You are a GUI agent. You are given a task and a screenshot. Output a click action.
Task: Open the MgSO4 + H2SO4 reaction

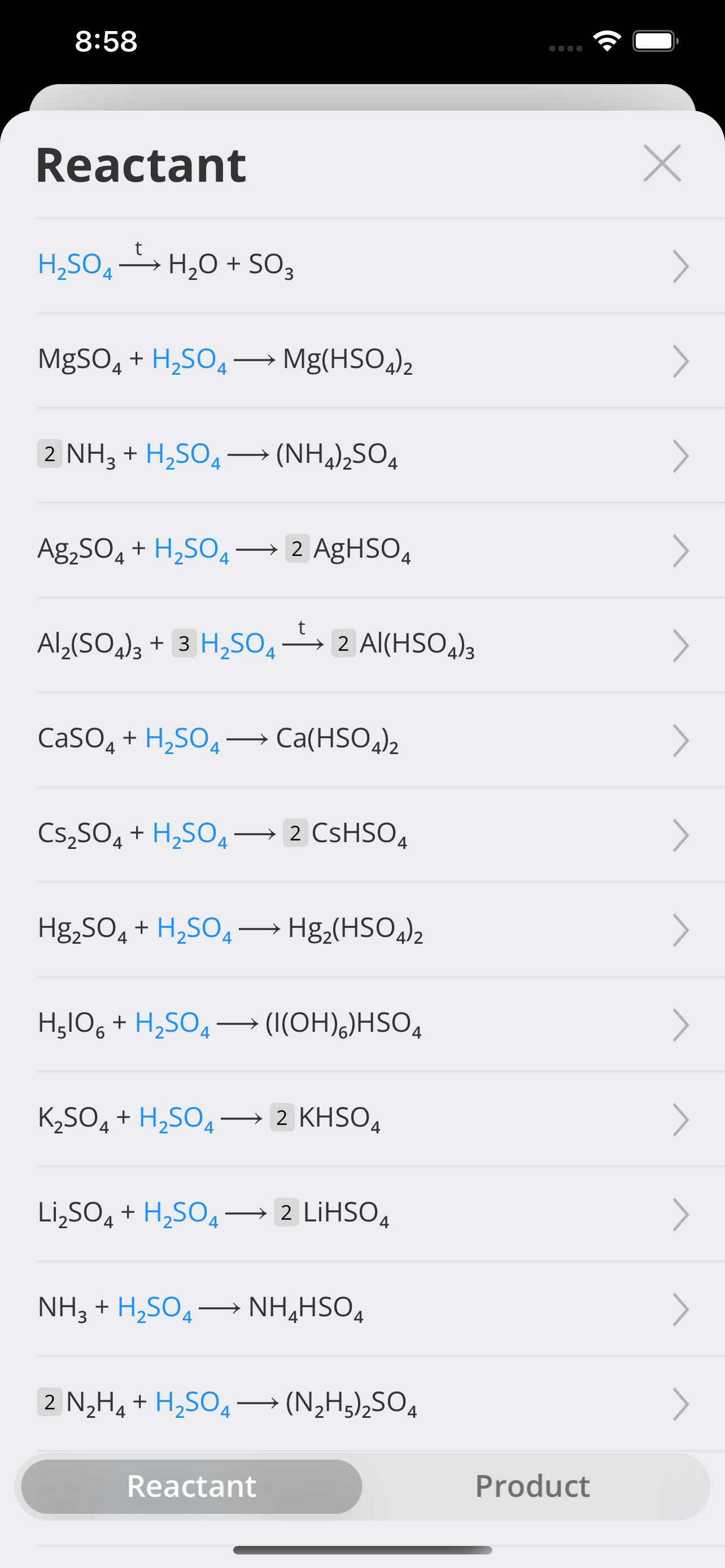pyautogui.click(x=362, y=360)
